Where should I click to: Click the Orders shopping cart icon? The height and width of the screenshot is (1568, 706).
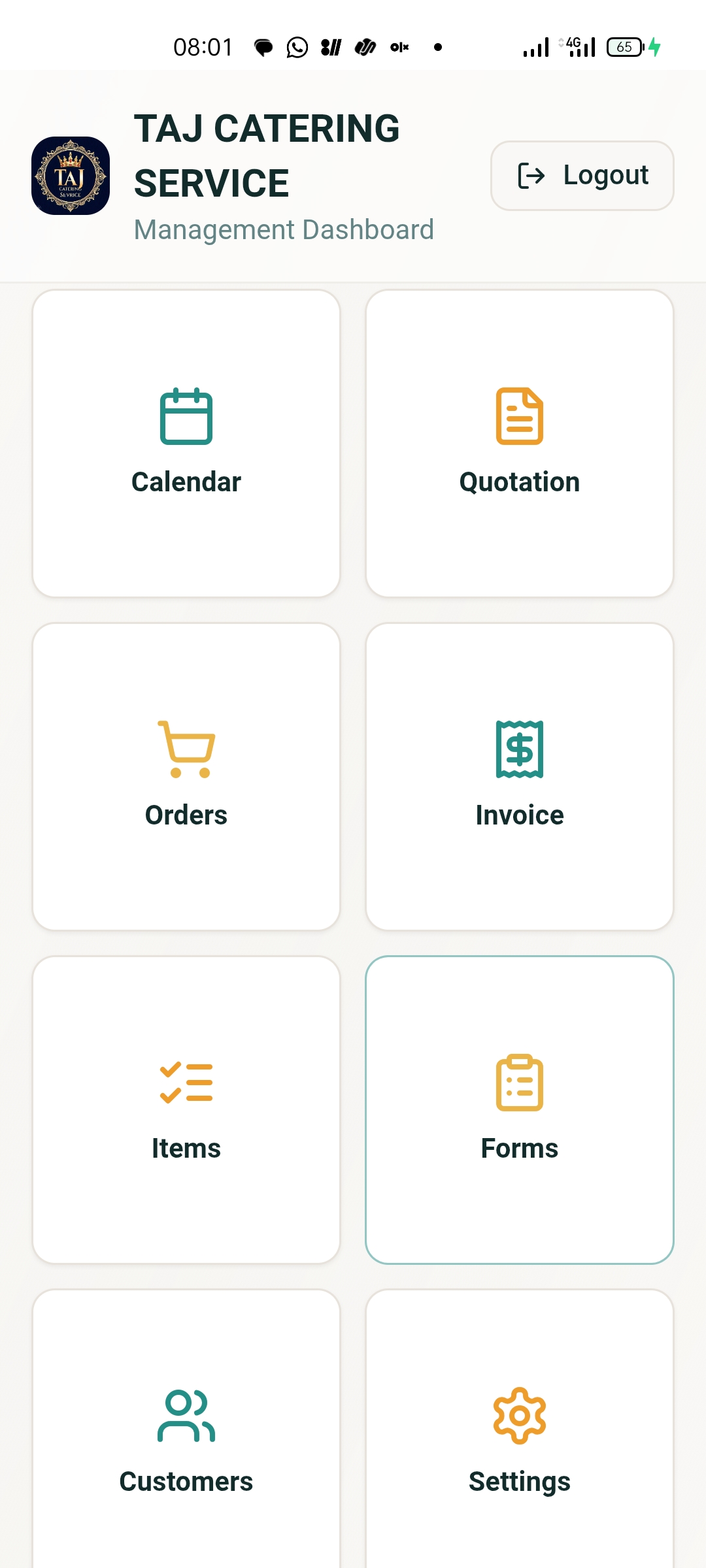tap(186, 750)
